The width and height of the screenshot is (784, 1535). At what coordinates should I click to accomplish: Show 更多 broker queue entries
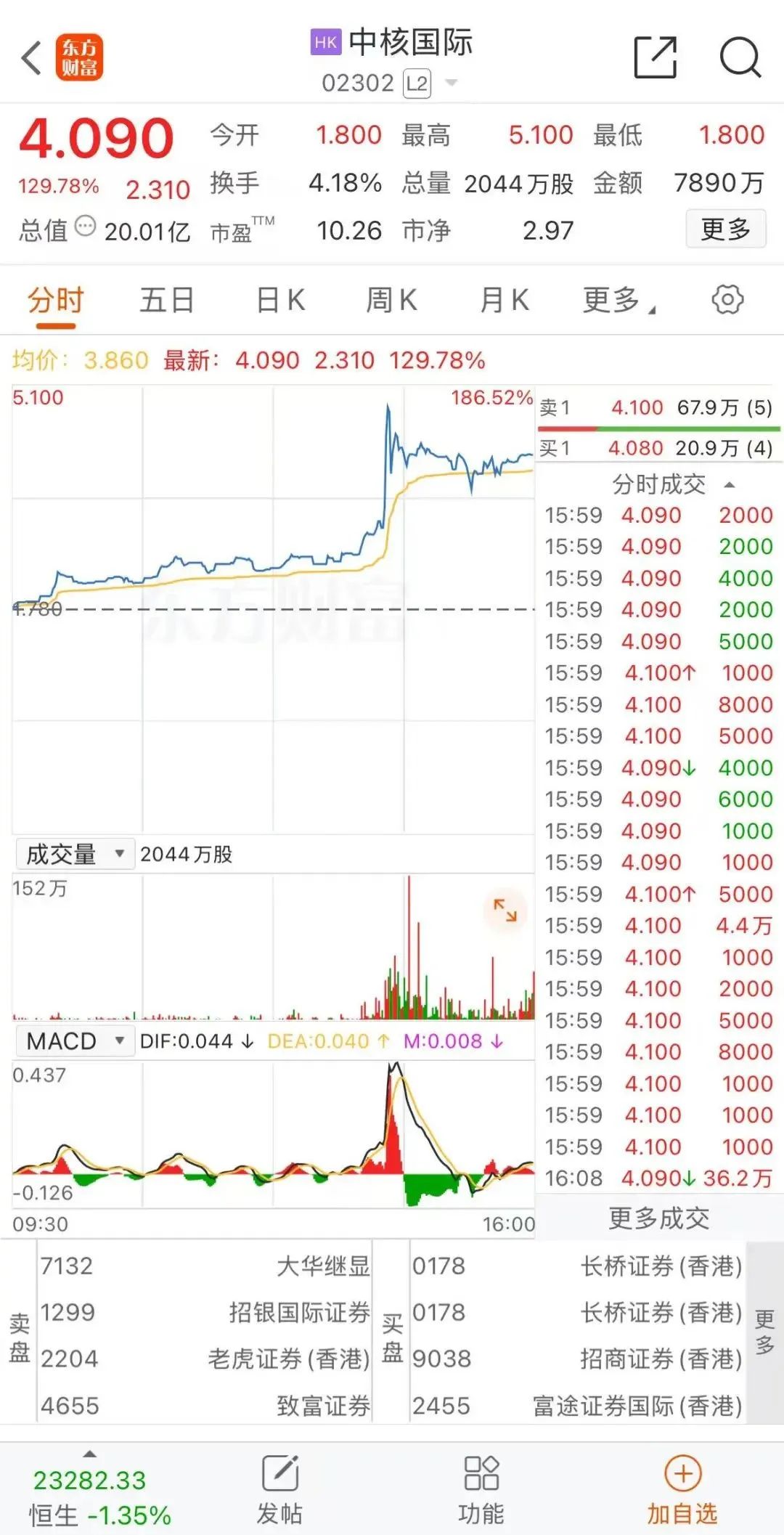coord(764,1332)
